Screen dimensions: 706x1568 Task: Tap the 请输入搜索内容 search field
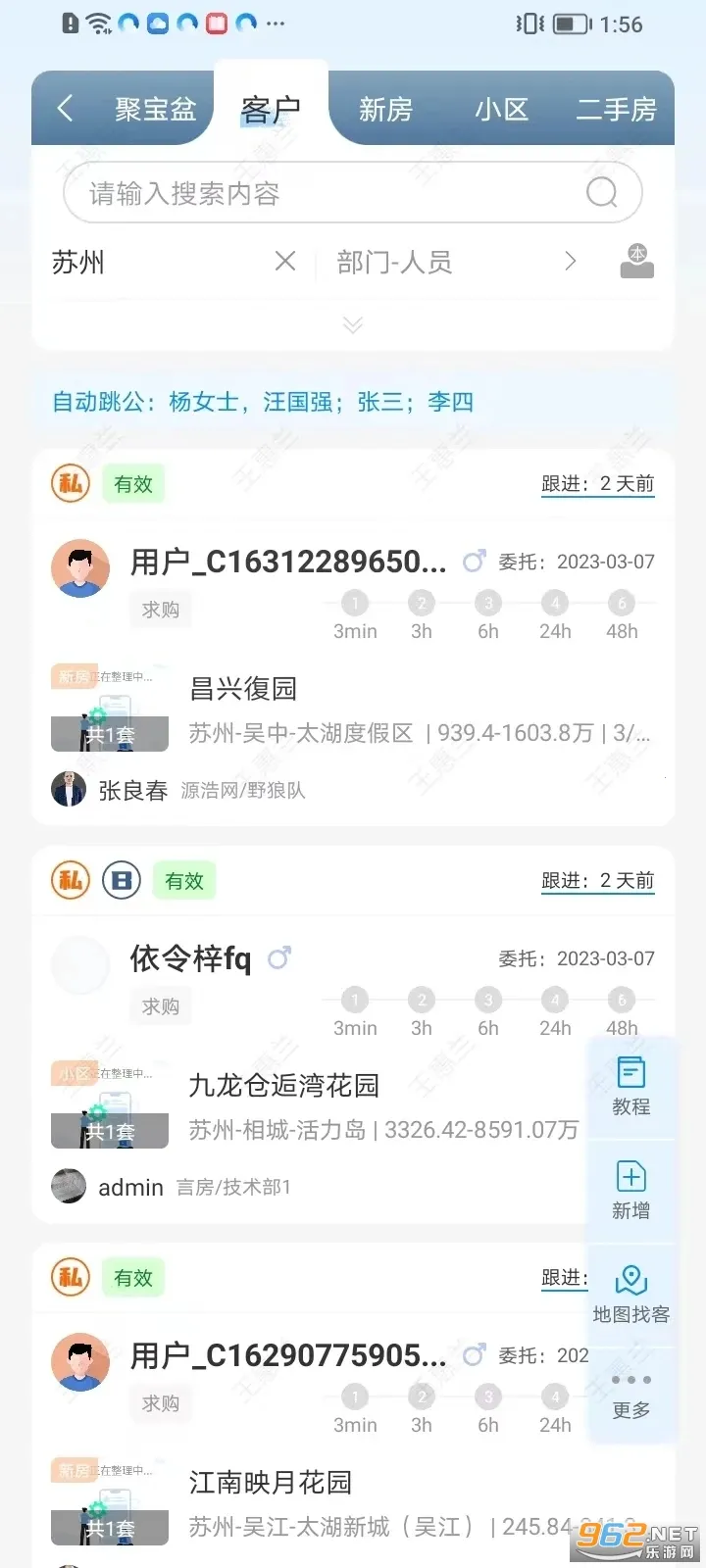tap(333, 193)
